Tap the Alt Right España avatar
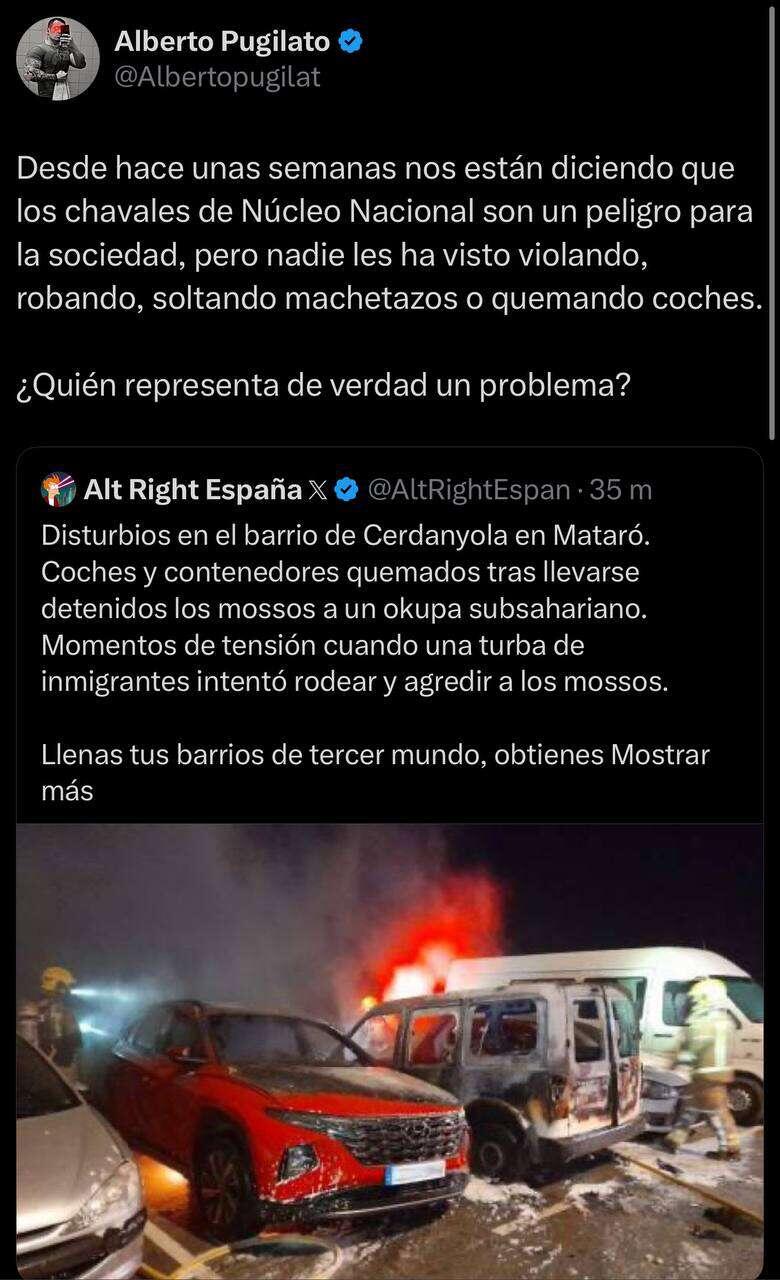780x1280 pixels. point(58,489)
